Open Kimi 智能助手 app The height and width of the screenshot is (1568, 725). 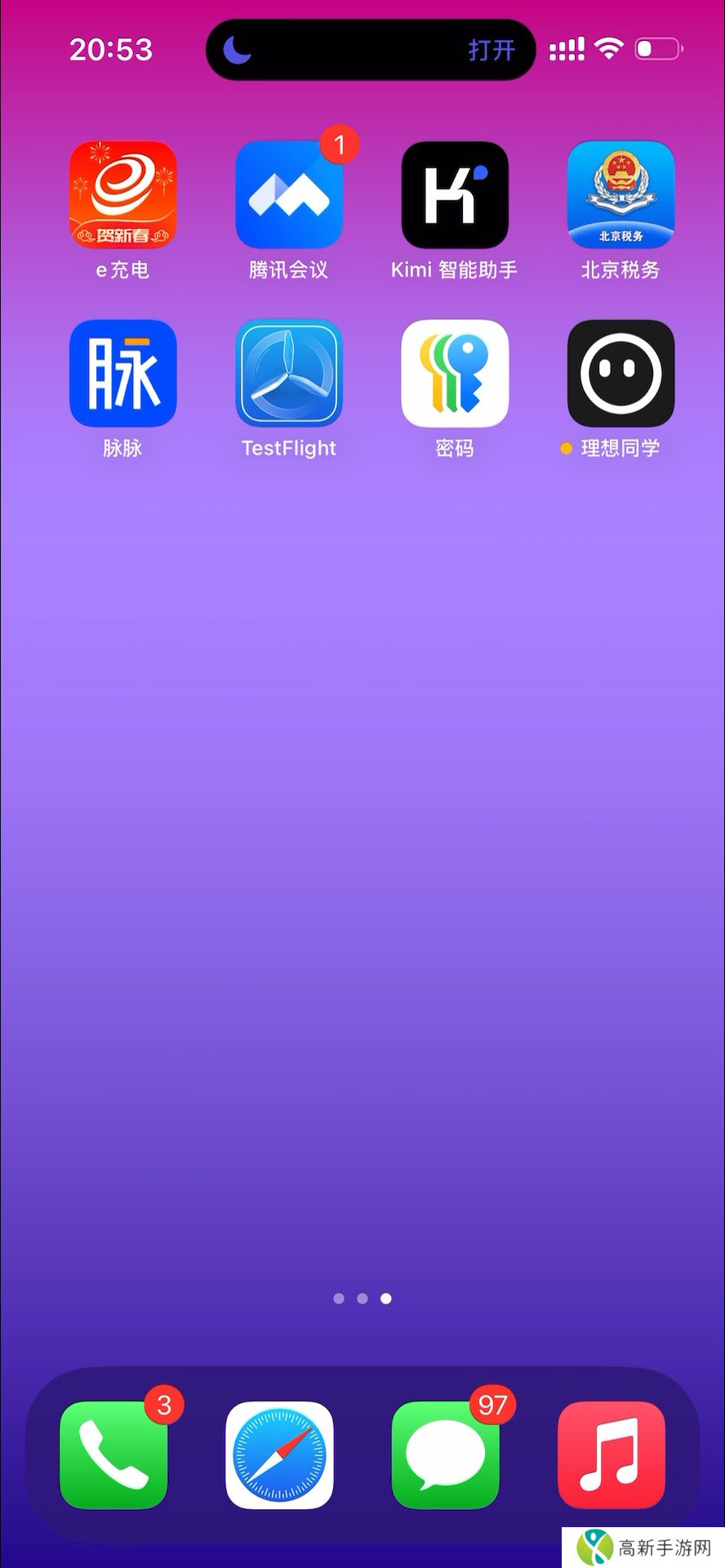tap(455, 194)
